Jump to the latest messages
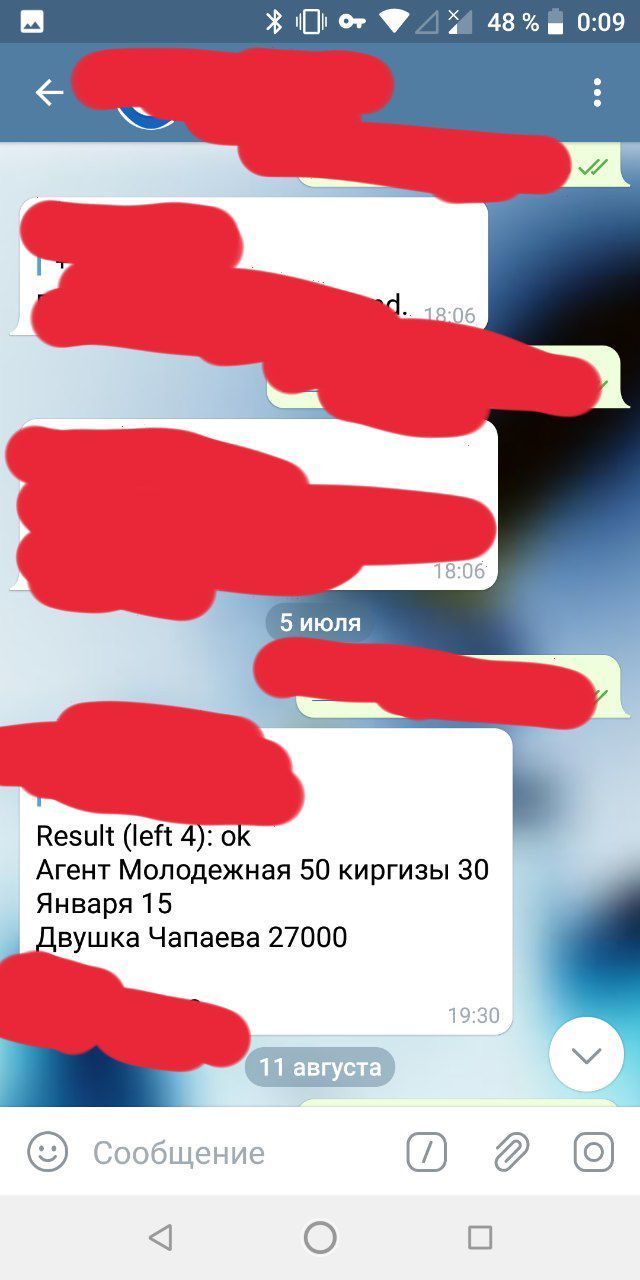The width and height of the screenshot is (640, 1280). point(586,1055)
